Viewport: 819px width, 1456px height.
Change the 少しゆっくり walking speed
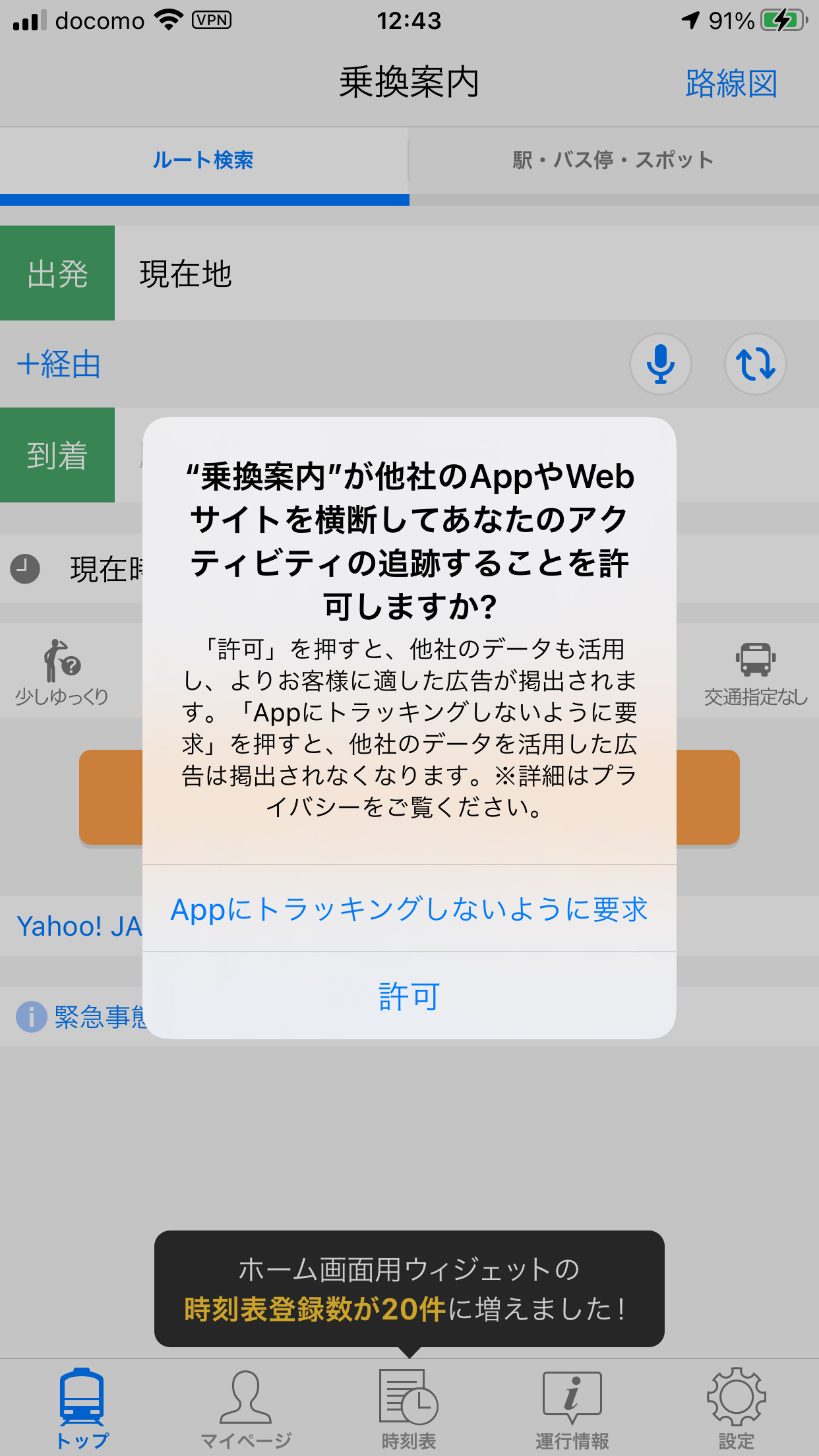(62, 671)
